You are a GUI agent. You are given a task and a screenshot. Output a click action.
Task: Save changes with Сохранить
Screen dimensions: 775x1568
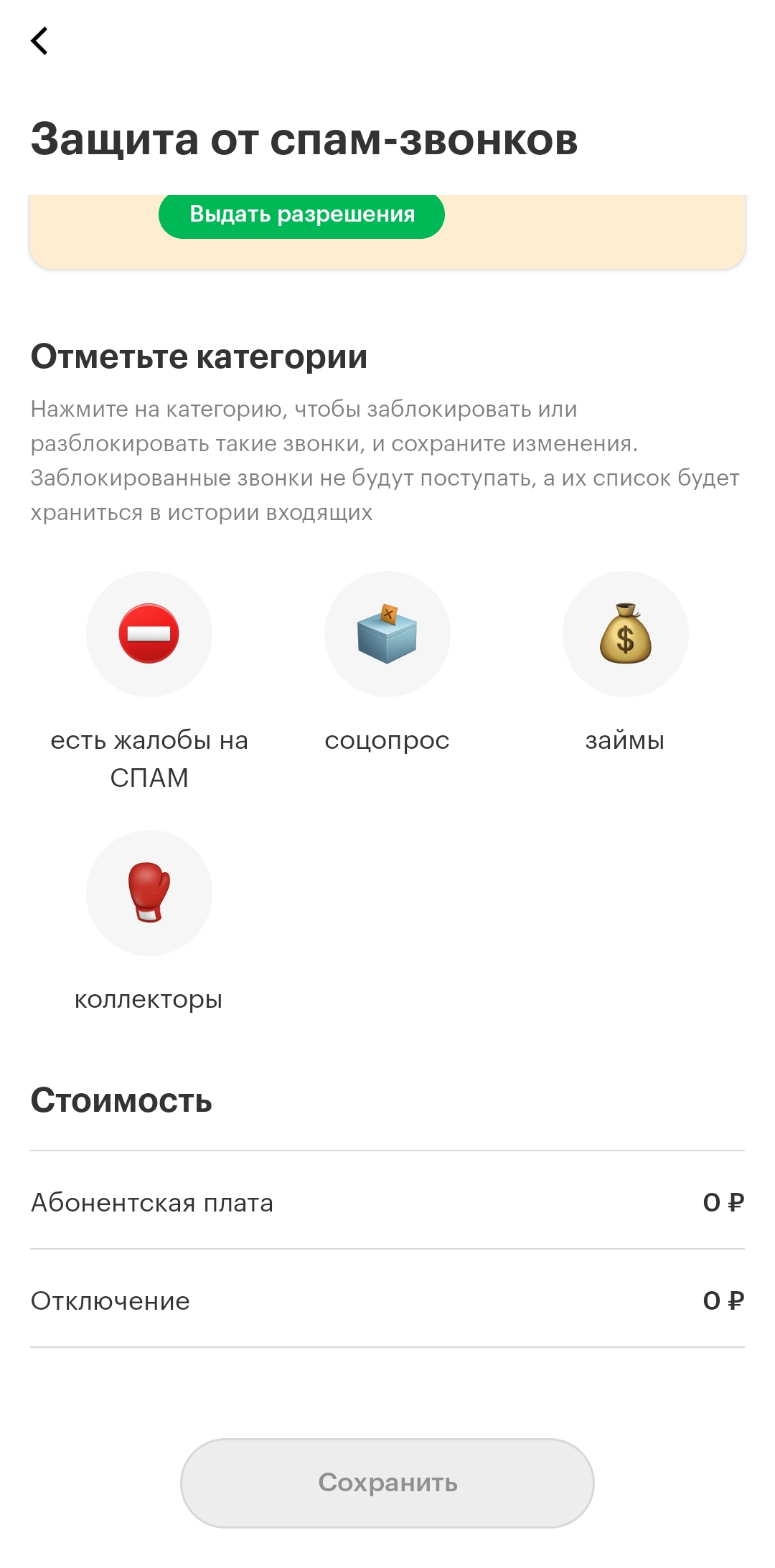pyautogui.click(x=387, y=1483)
